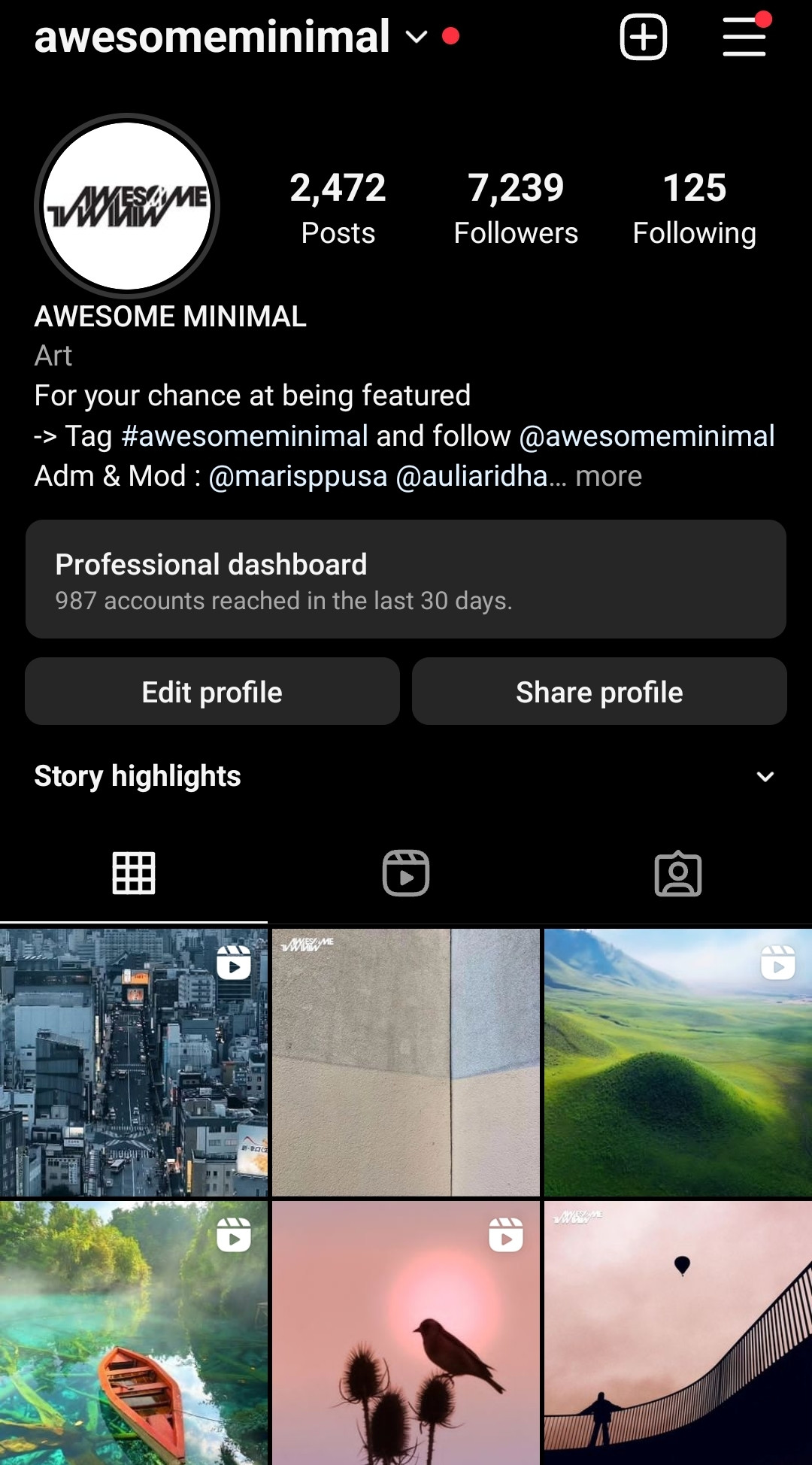The height and width of the screenshot is (1465, 812).
Task: Expand Story highlights section
Action: click(765, 776)
